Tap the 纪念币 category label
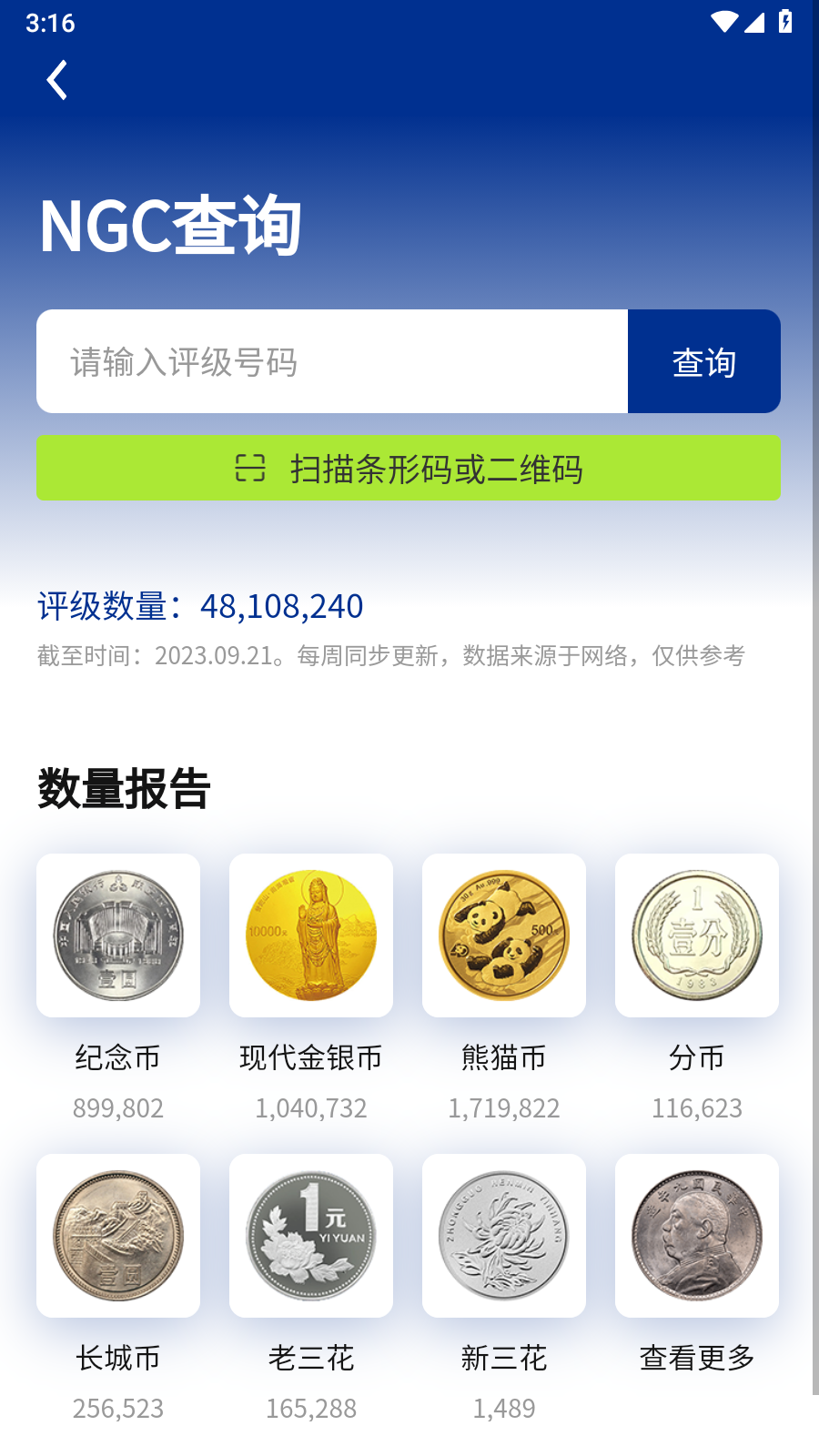Screen dimensions: 819x1456 pos(117,1058)
